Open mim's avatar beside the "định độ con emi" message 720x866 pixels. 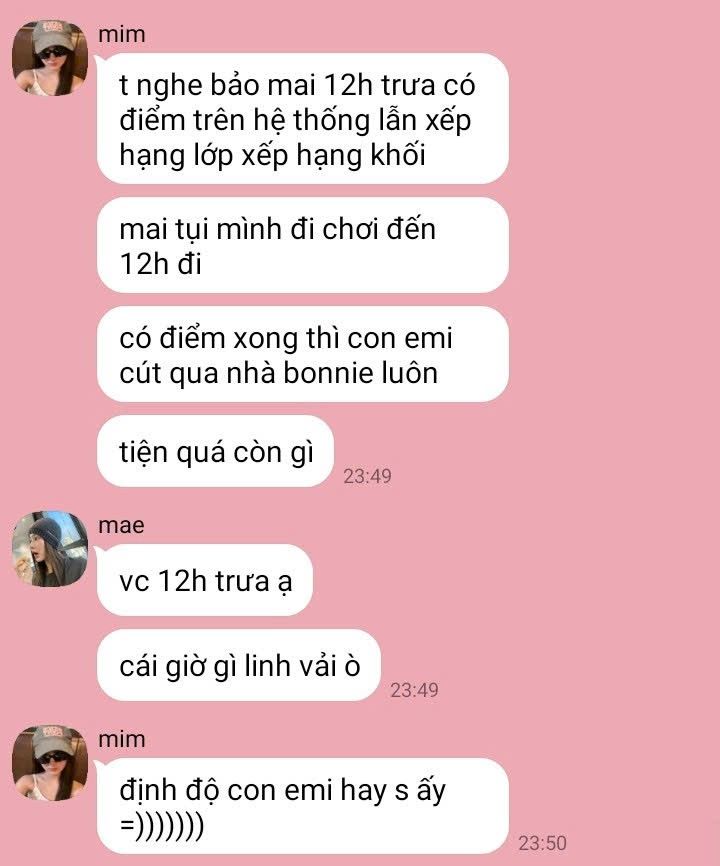(50, 763)
